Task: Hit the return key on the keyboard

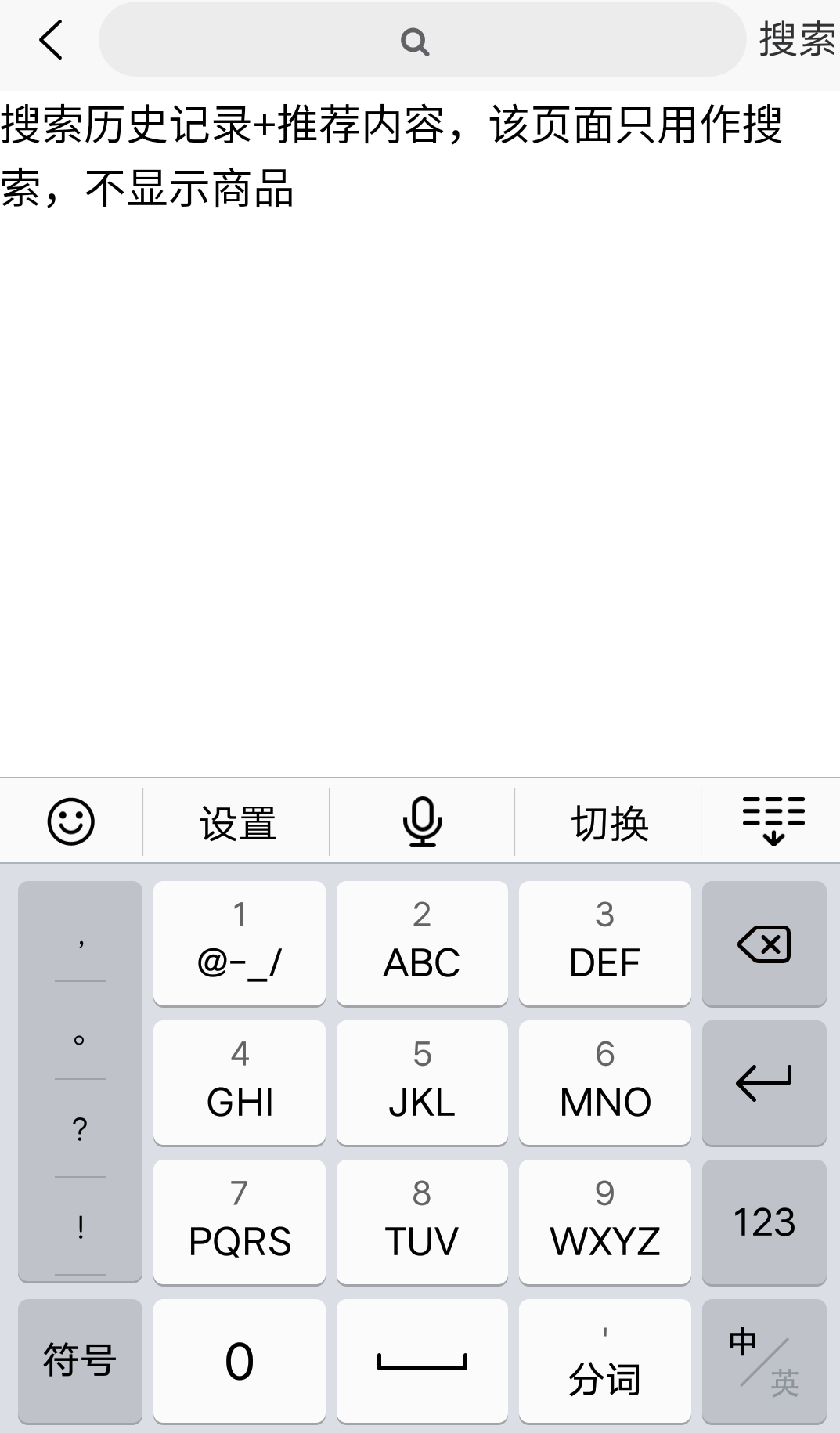Action: click(764, 1083)
